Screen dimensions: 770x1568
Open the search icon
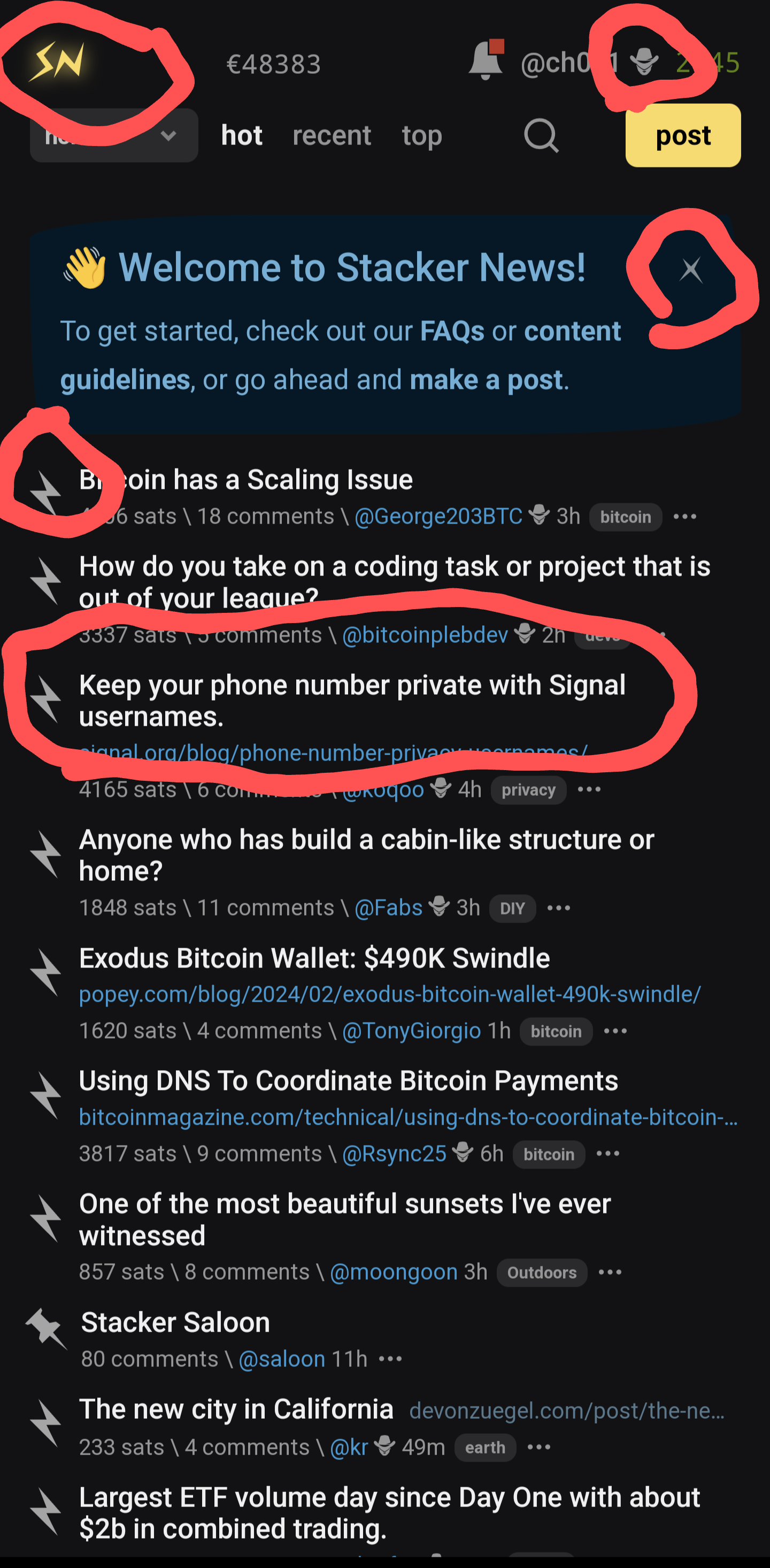click(541, 135)
